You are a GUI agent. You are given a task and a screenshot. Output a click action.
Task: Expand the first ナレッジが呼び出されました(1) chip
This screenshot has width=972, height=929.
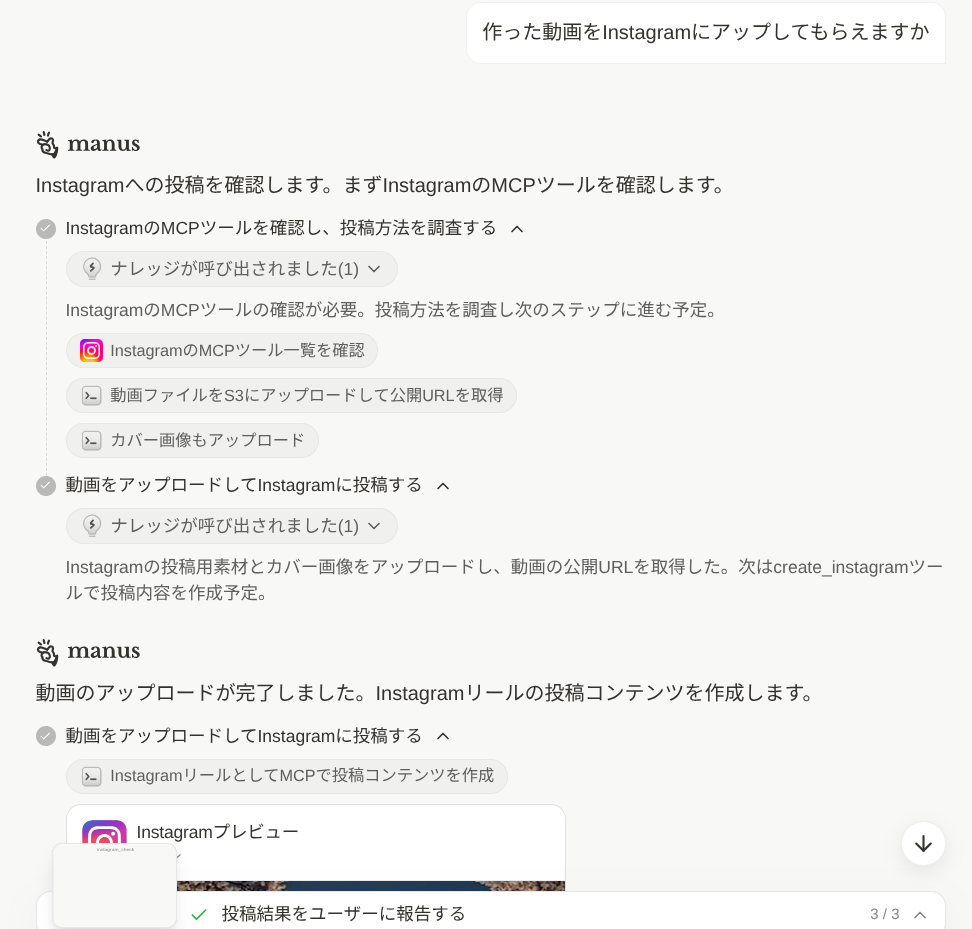click(232, 269)
